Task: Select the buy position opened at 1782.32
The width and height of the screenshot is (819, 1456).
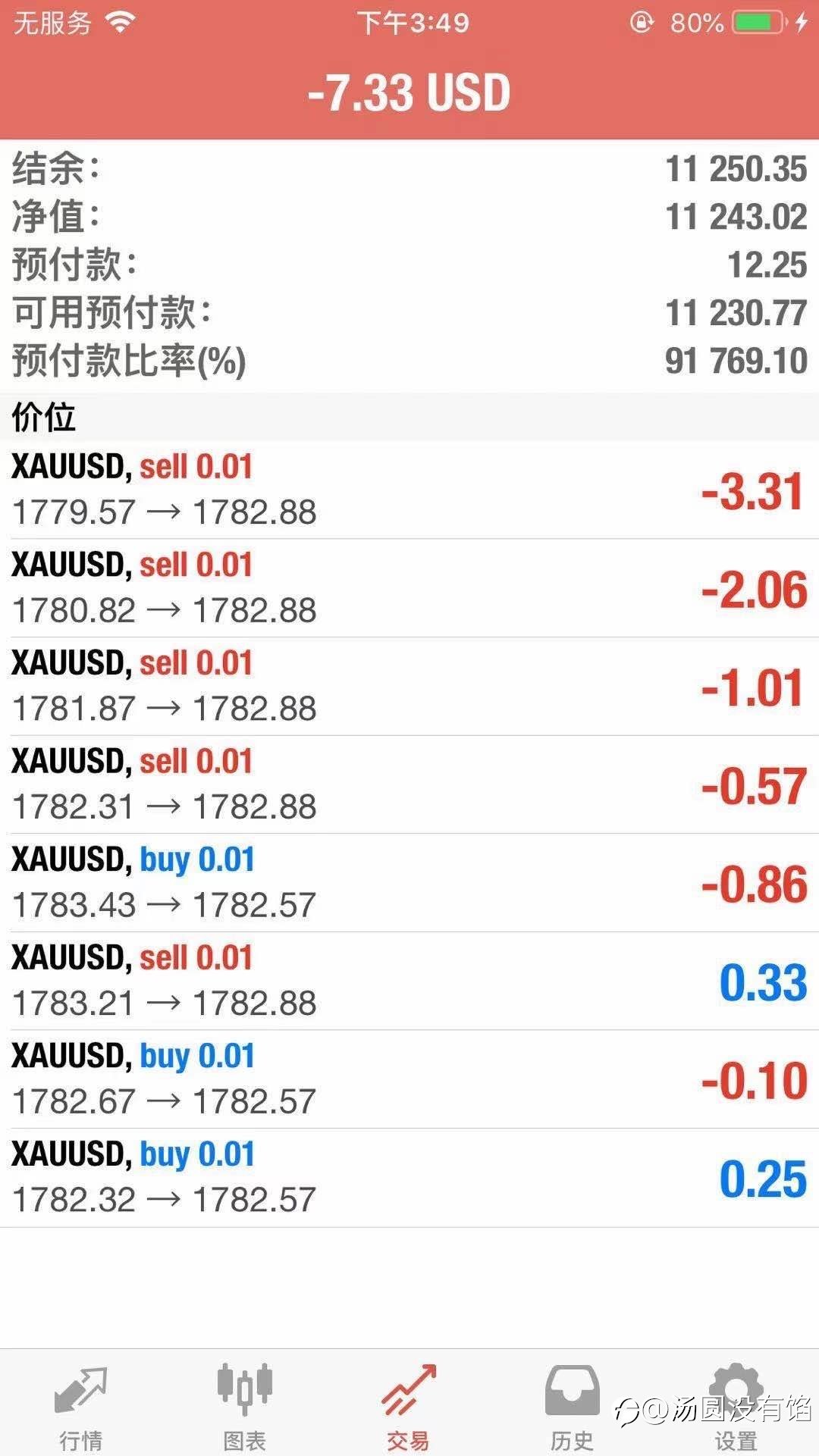Action: coord(409,1178)
